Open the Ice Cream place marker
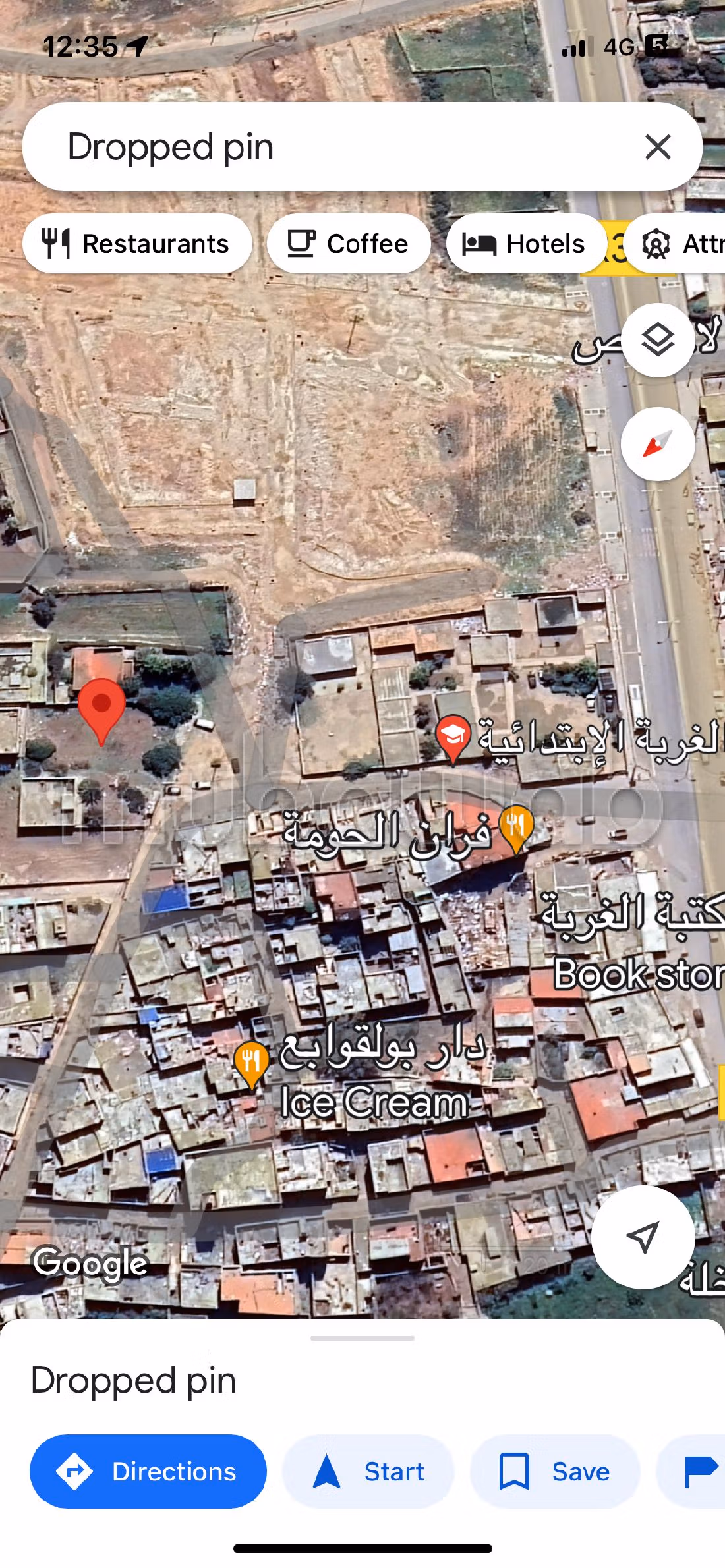 click(251, 1062)
